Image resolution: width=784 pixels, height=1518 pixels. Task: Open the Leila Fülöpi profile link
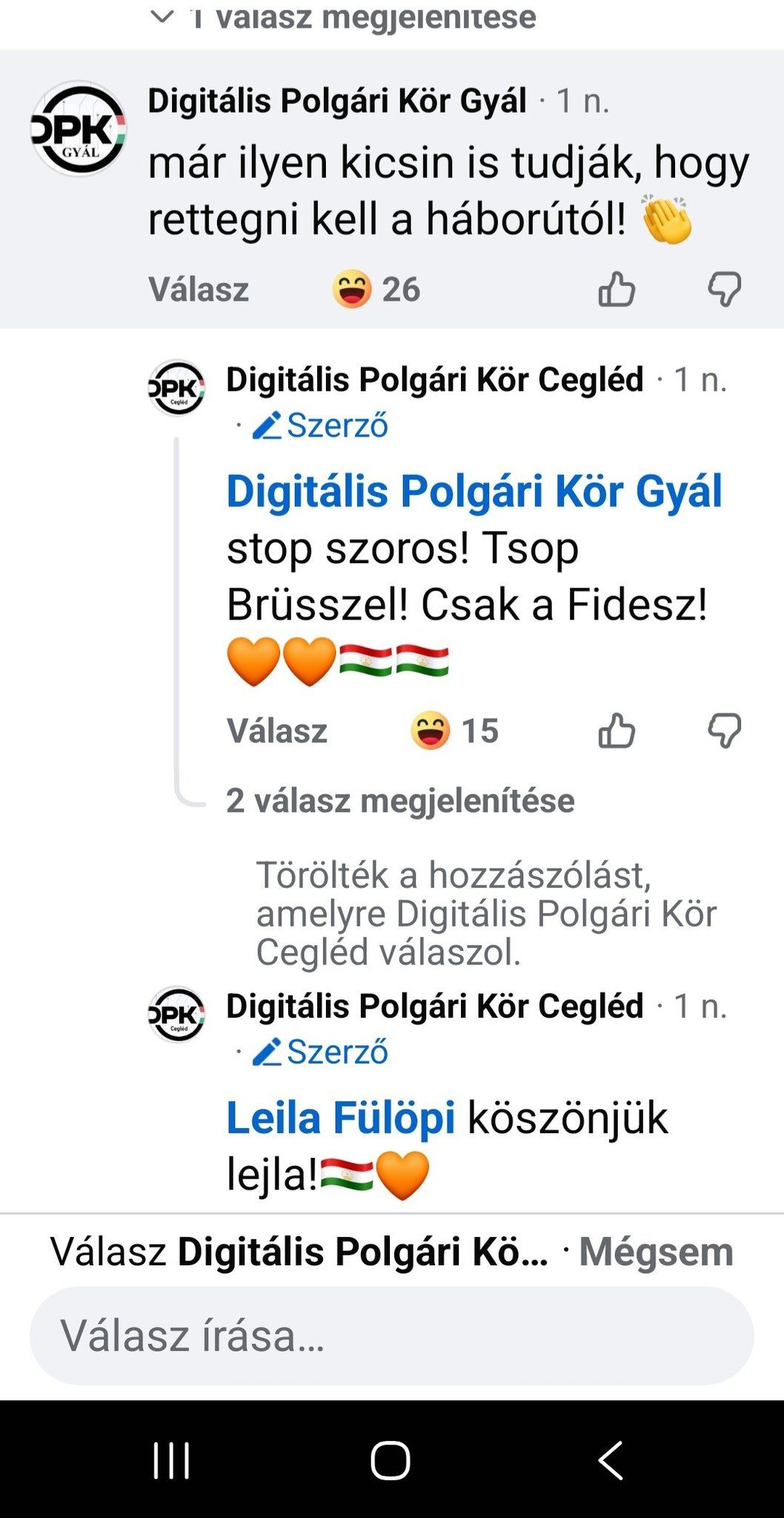[341, 1118]
